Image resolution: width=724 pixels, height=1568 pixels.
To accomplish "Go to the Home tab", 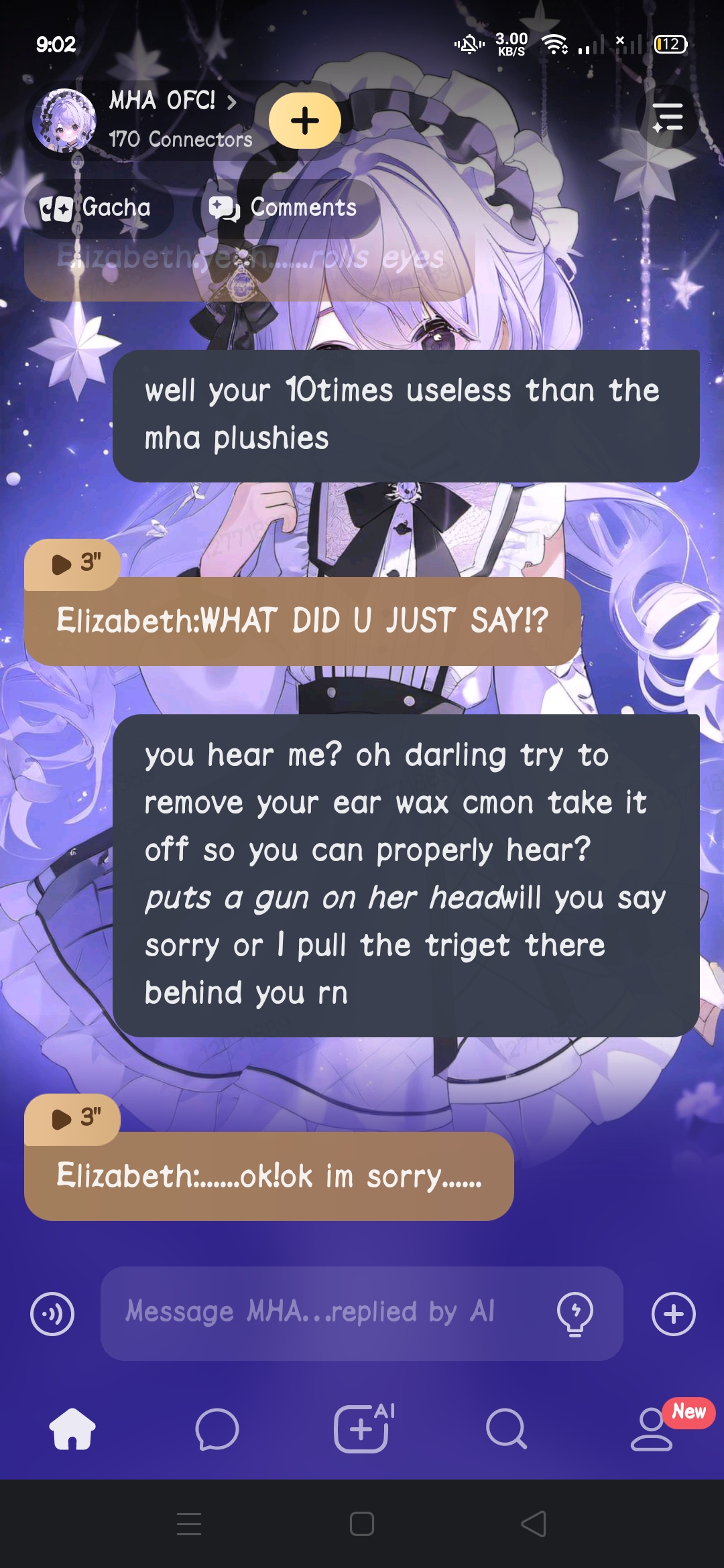I will tap(72, 1429).
